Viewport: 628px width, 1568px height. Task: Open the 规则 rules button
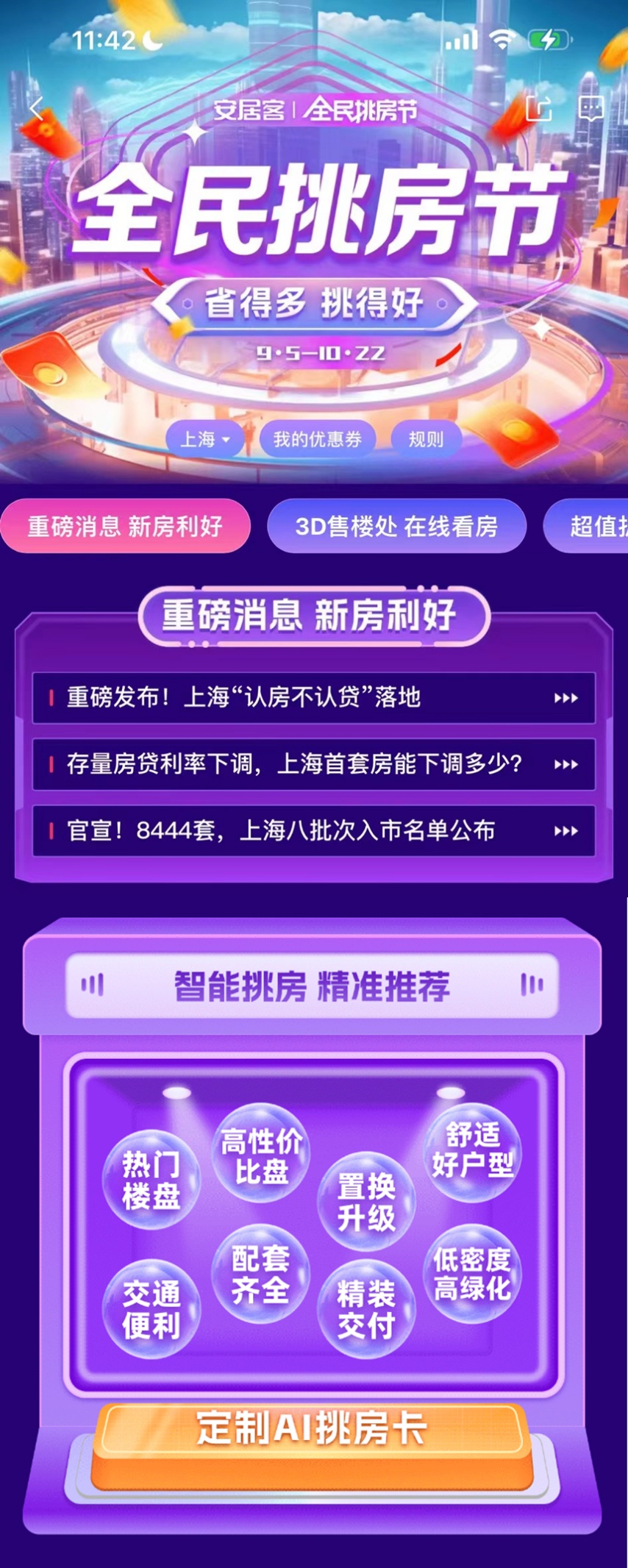[426, 439]
